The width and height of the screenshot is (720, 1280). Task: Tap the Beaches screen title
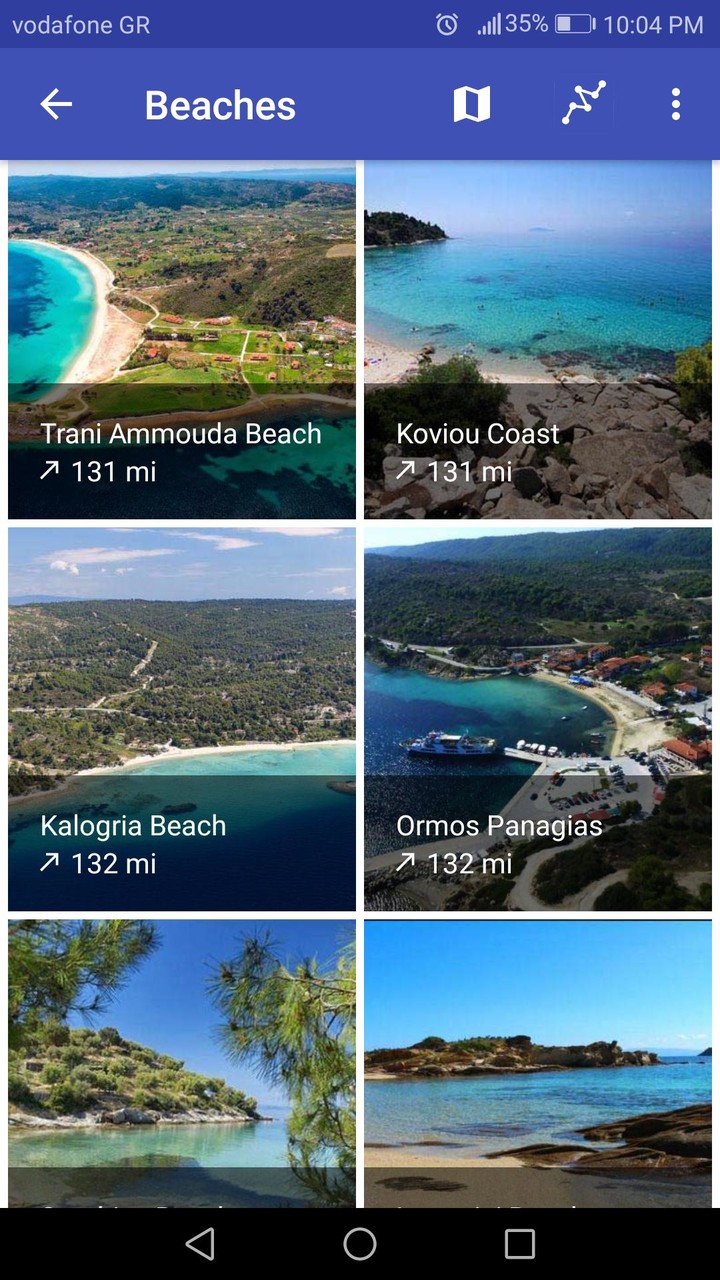point(220,104)
